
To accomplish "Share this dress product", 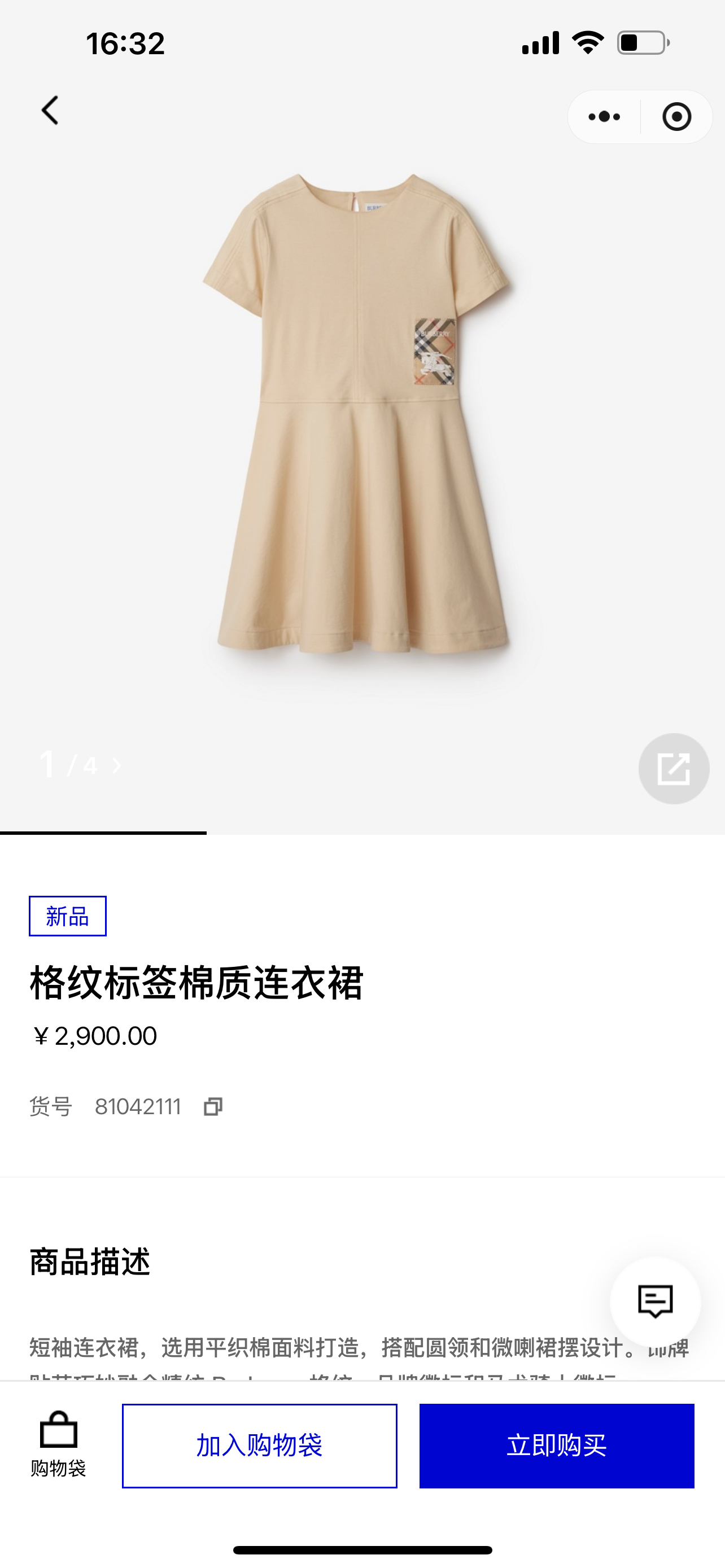I will point(673,768).
